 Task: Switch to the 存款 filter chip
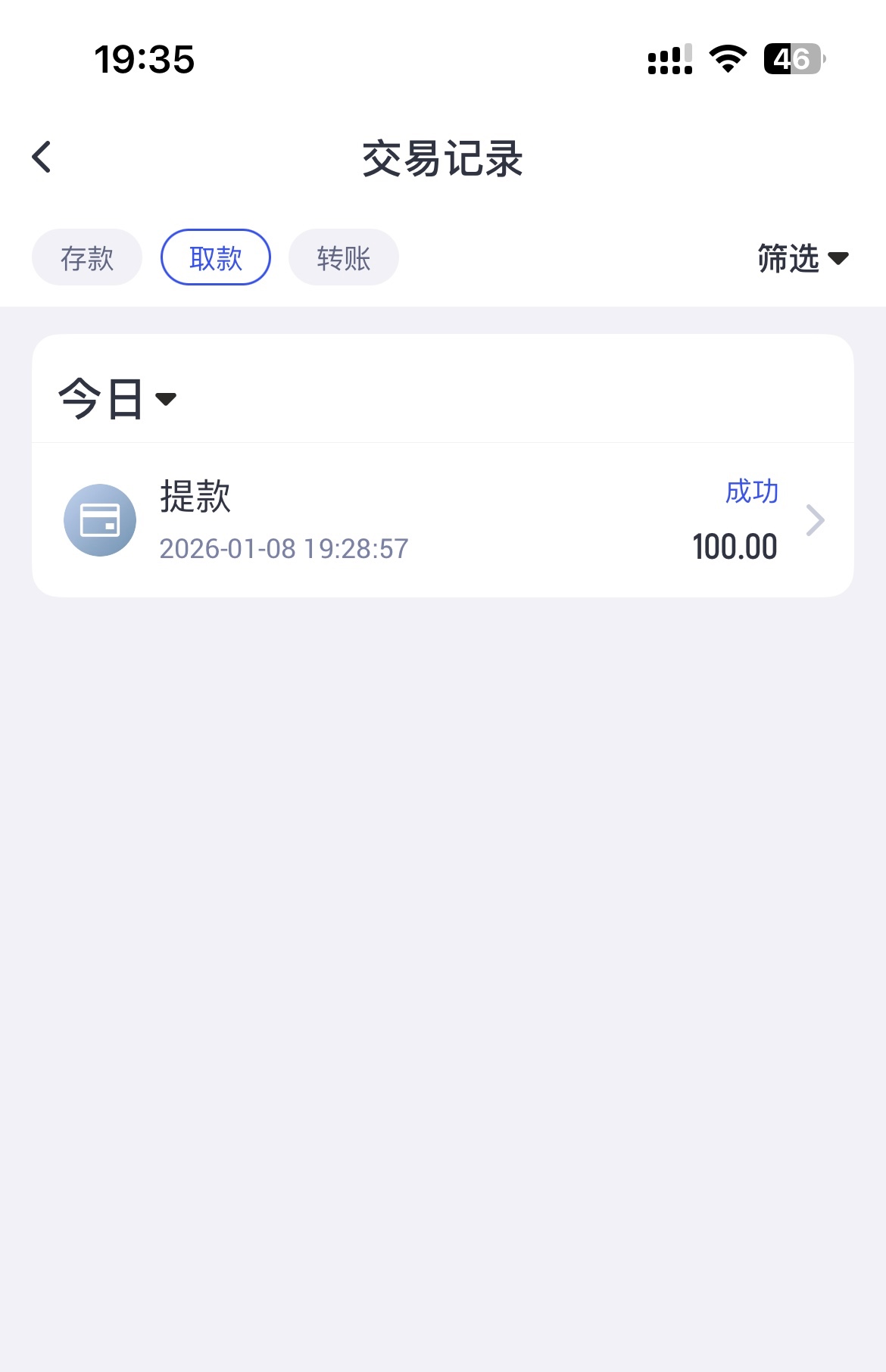(87, 258)
